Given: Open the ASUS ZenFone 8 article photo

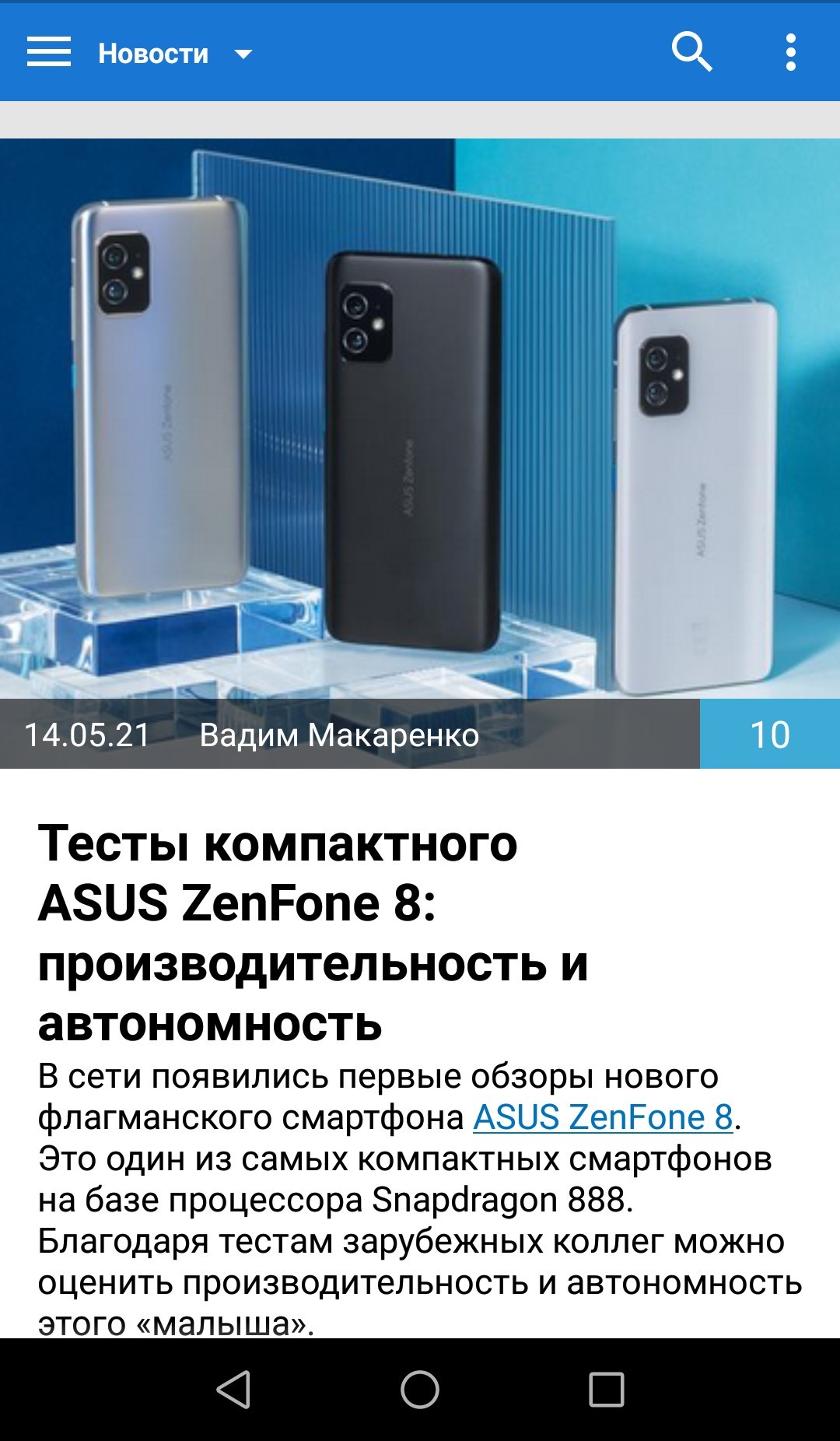Looking at the screenshot, I should click(x=420, y=420).
